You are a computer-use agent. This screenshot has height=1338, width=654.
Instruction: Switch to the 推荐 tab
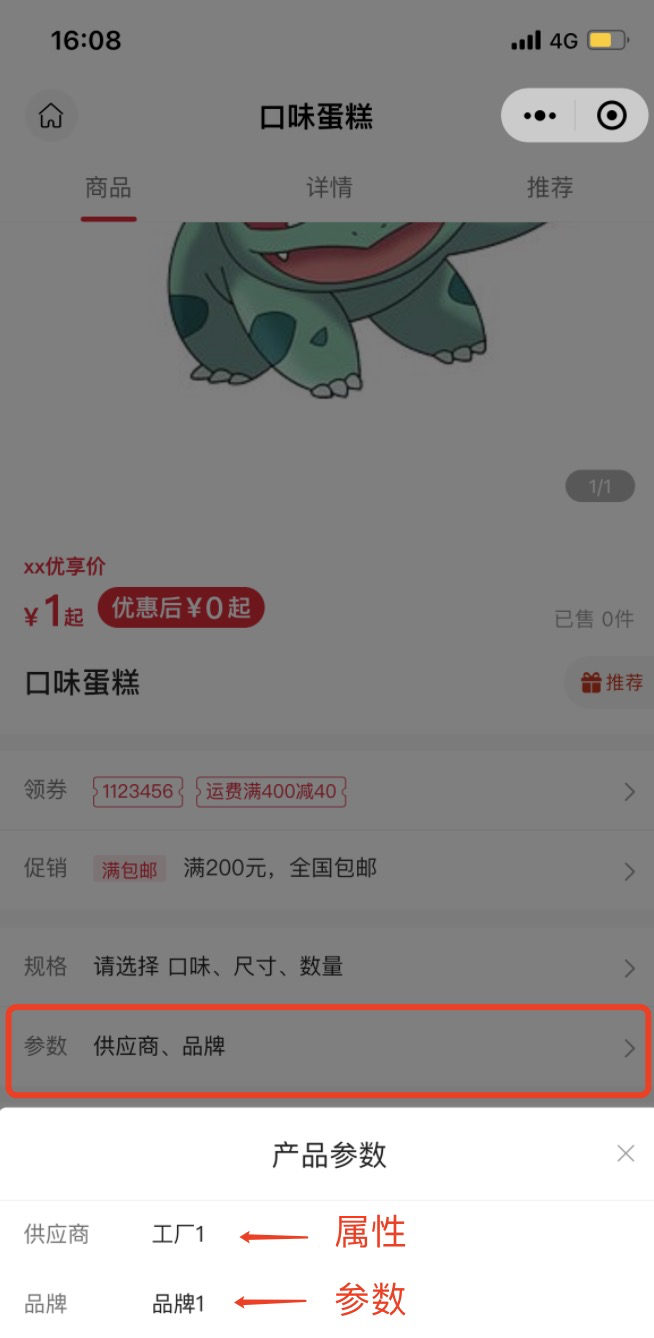(549, 188)
